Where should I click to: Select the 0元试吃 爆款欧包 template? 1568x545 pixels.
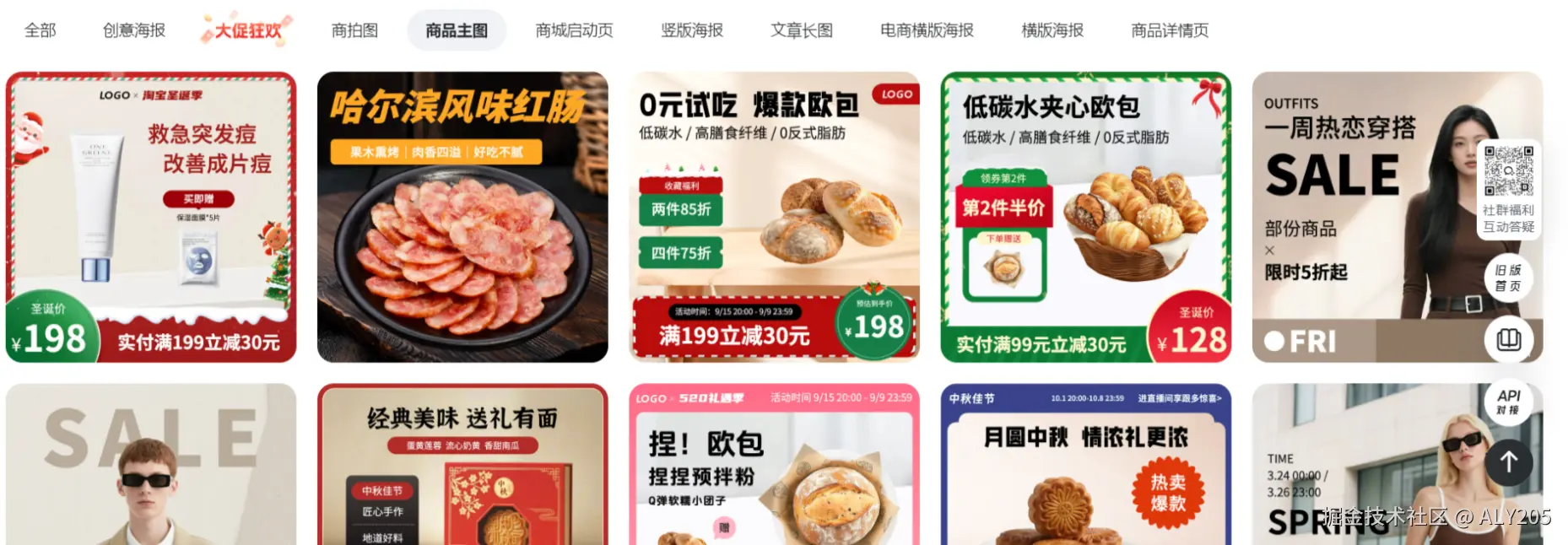coord(774,217)
